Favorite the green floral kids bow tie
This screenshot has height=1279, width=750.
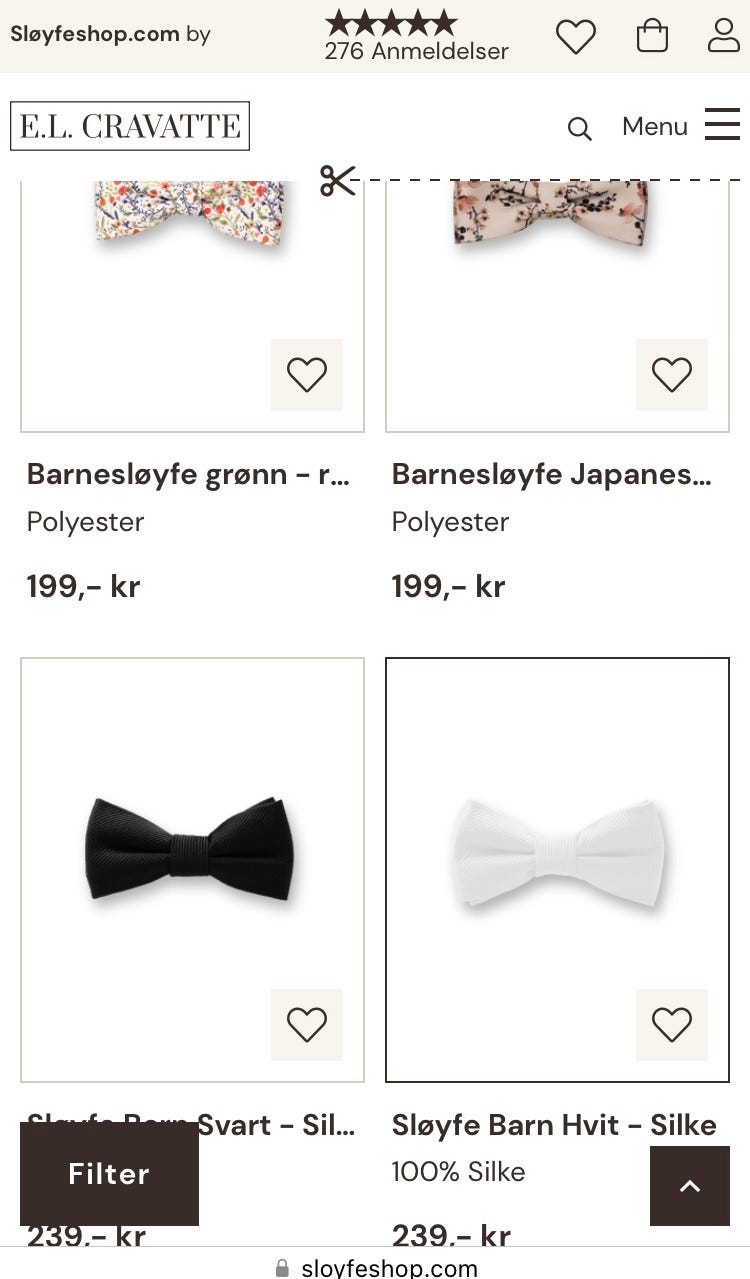tap(306, 375)
